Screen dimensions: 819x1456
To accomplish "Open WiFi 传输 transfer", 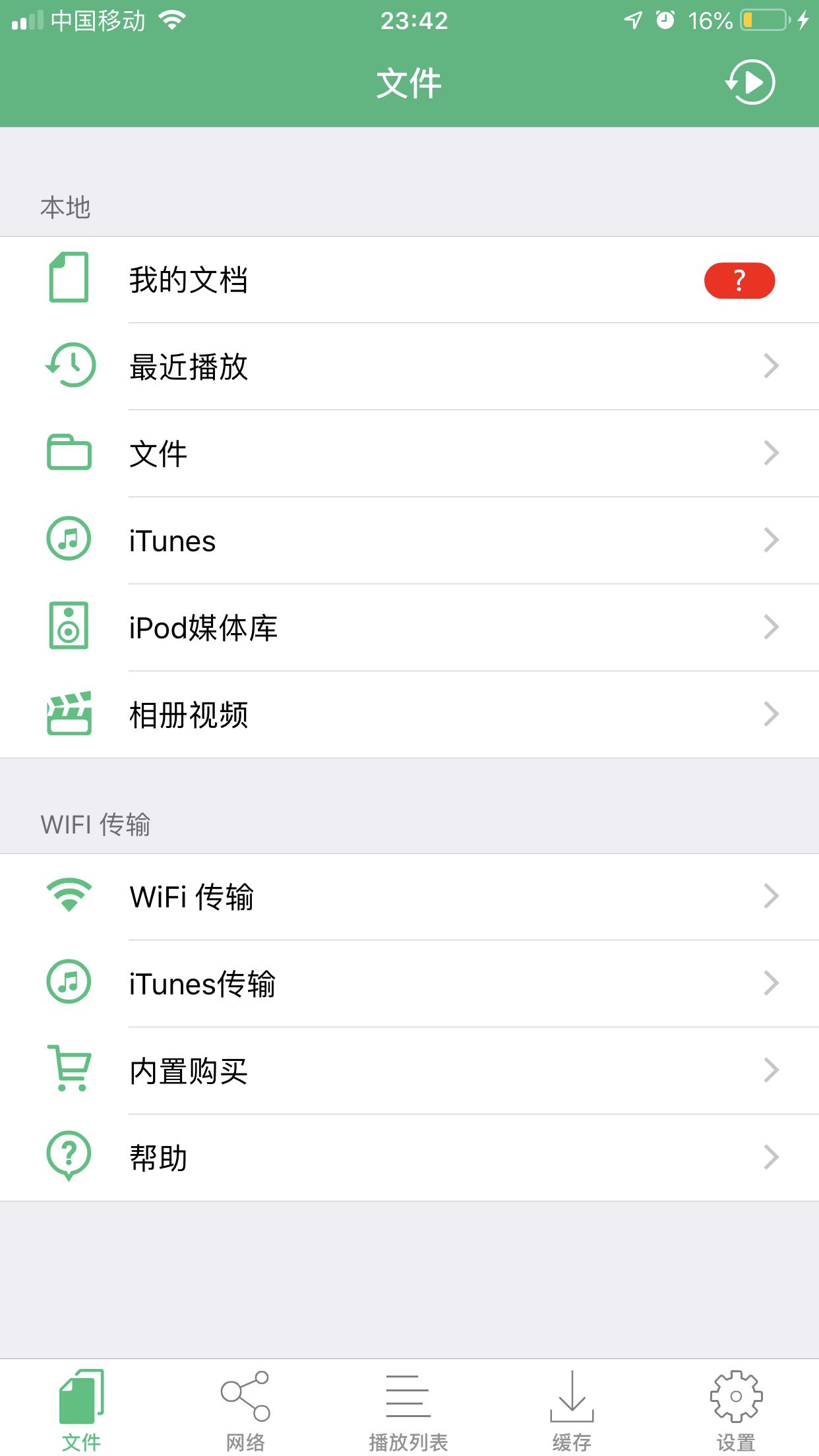I will [x=409, y=897].
